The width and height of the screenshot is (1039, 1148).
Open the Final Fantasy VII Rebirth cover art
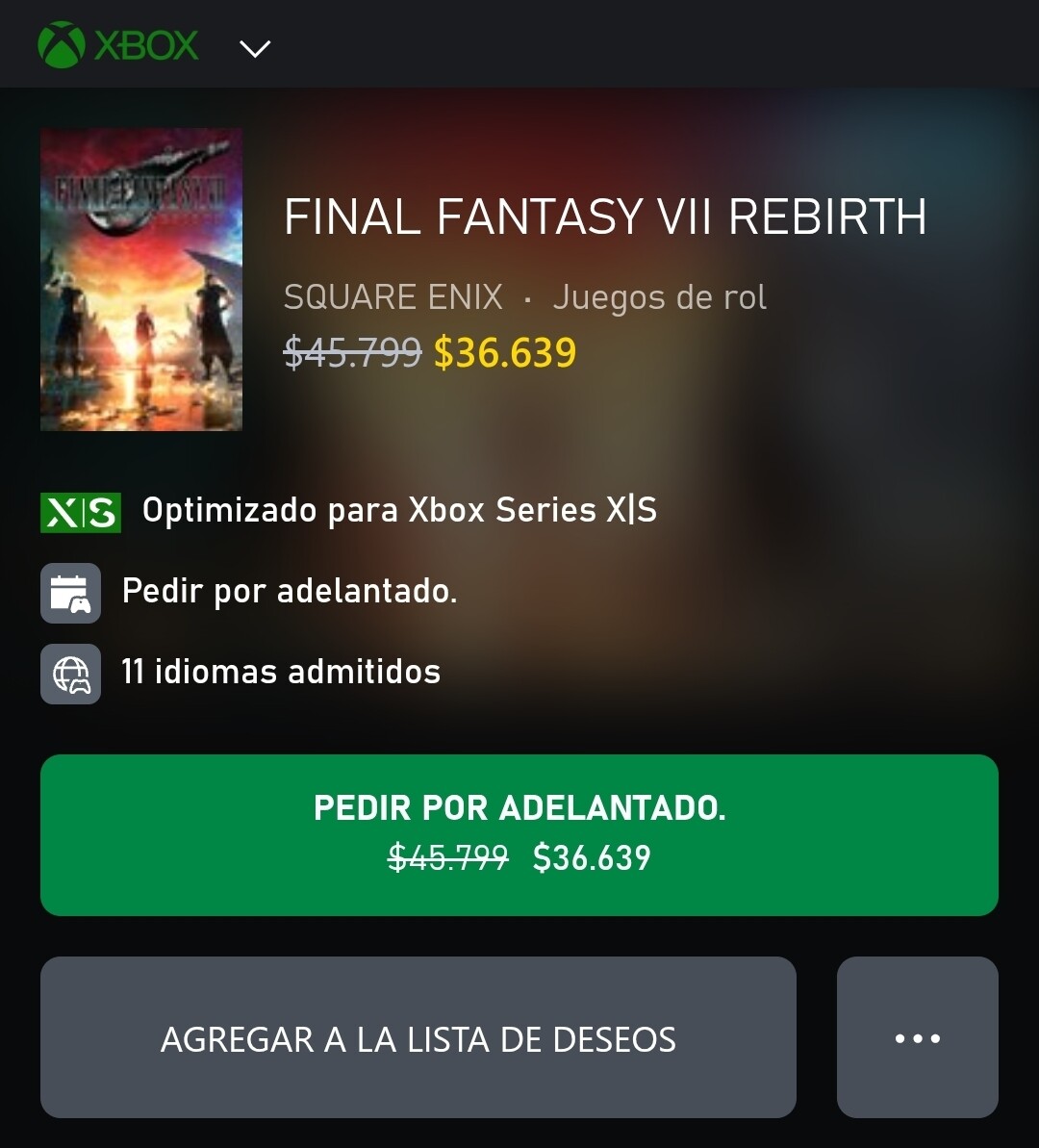(x=141, y=279)
